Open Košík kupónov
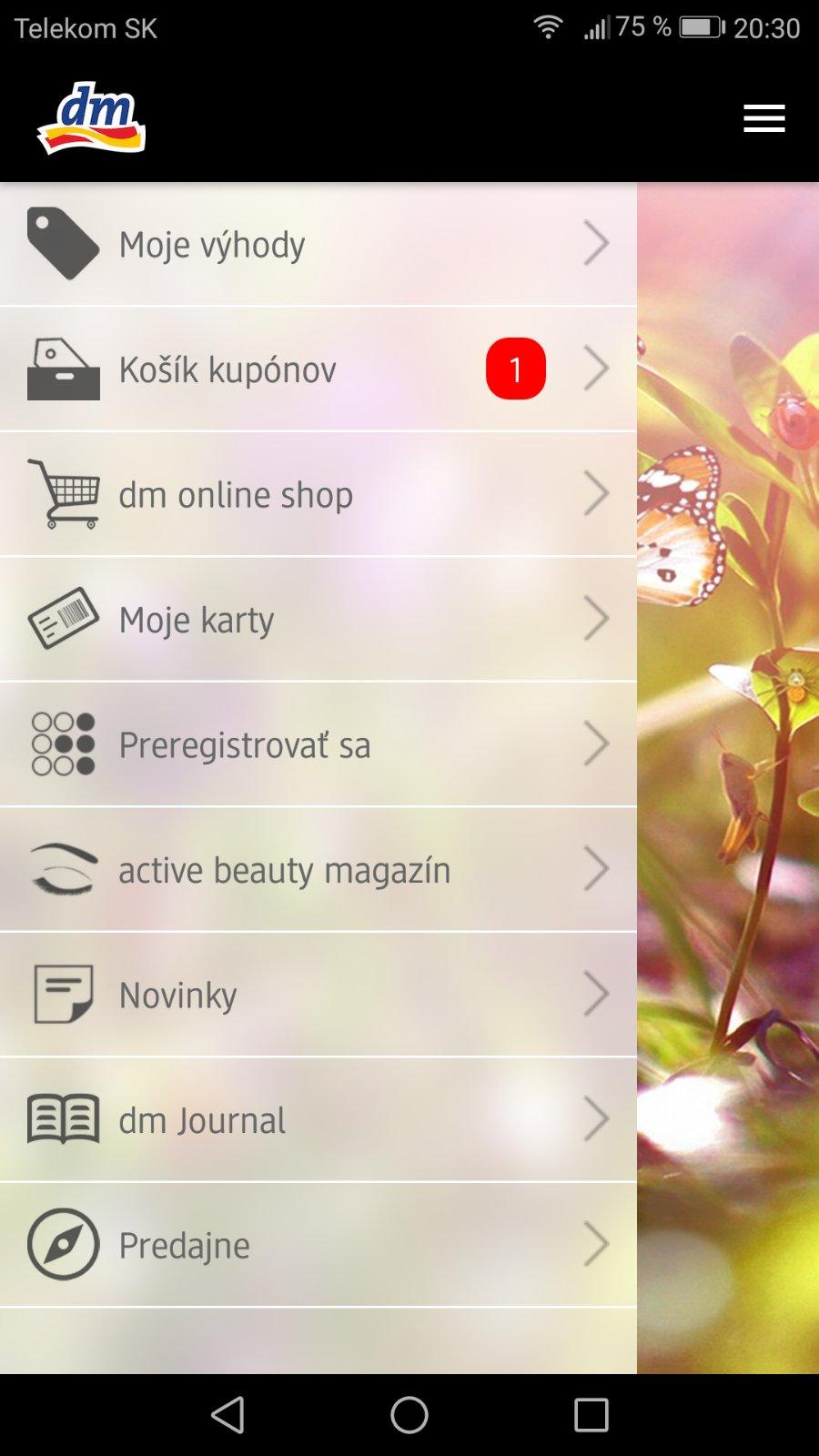 [x=318, y=369]
